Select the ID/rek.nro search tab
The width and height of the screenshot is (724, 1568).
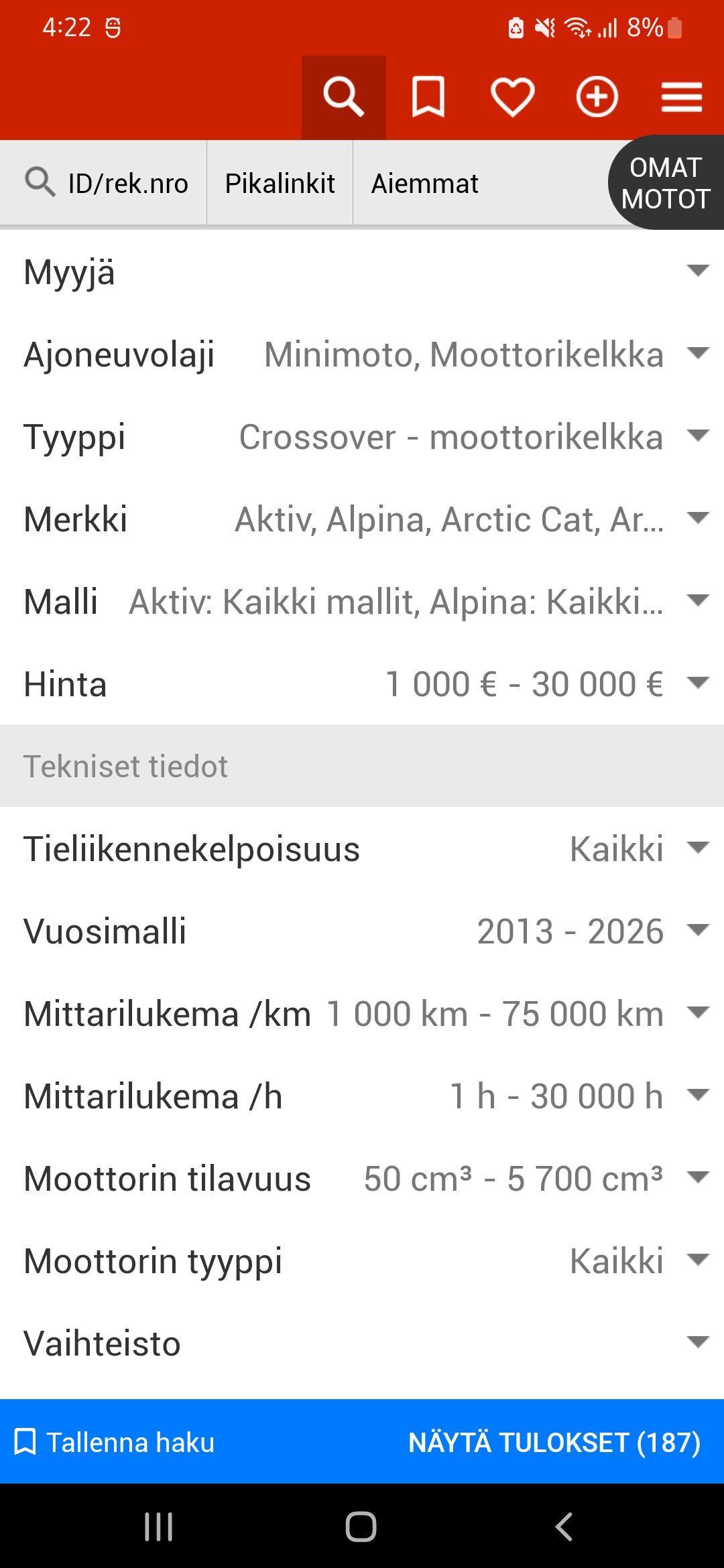(x=107, y=183)
